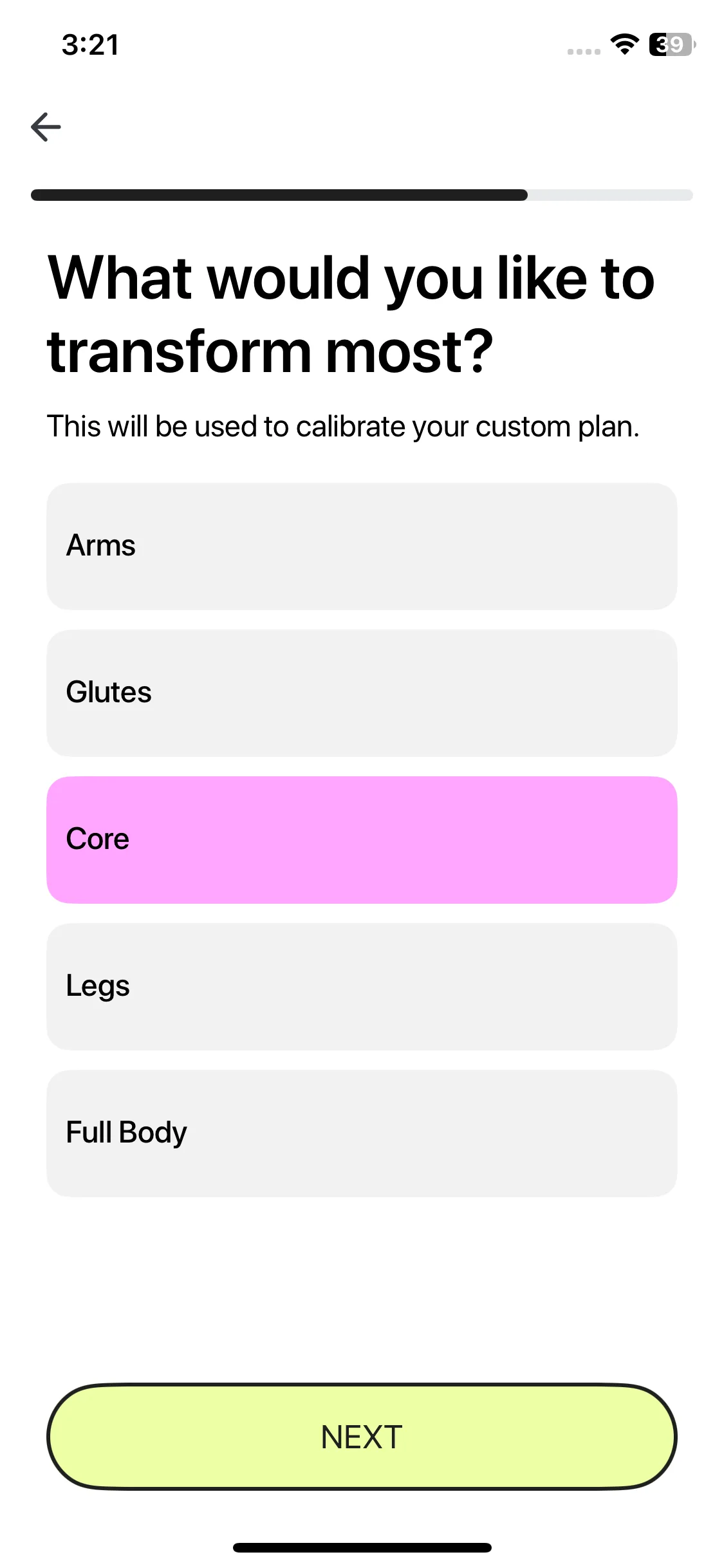The image size is (724, 1568).
Task: Tap the highlighted Core option
Action: [362, 839]
